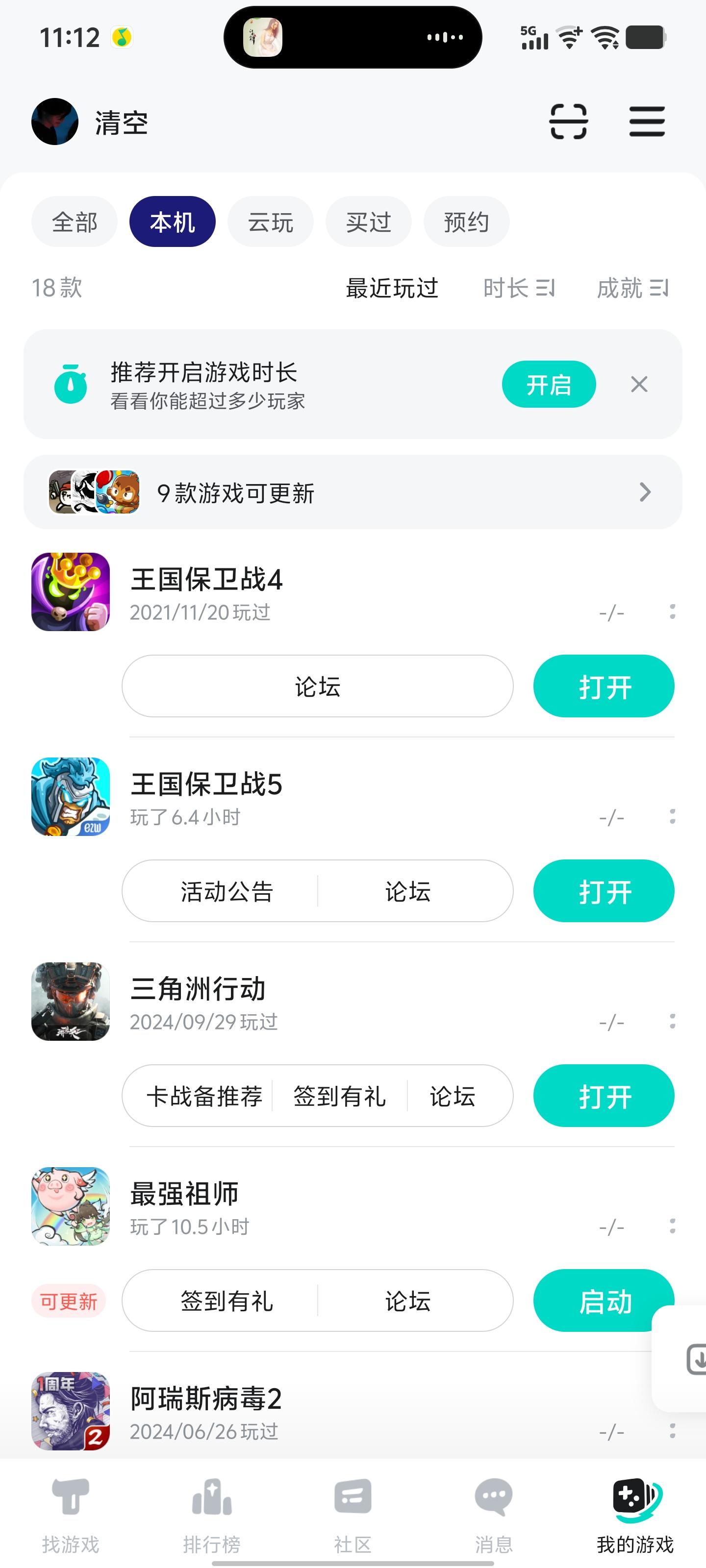Select the 云玩 filter chip
706x1568 pixels.
(271, 222)
